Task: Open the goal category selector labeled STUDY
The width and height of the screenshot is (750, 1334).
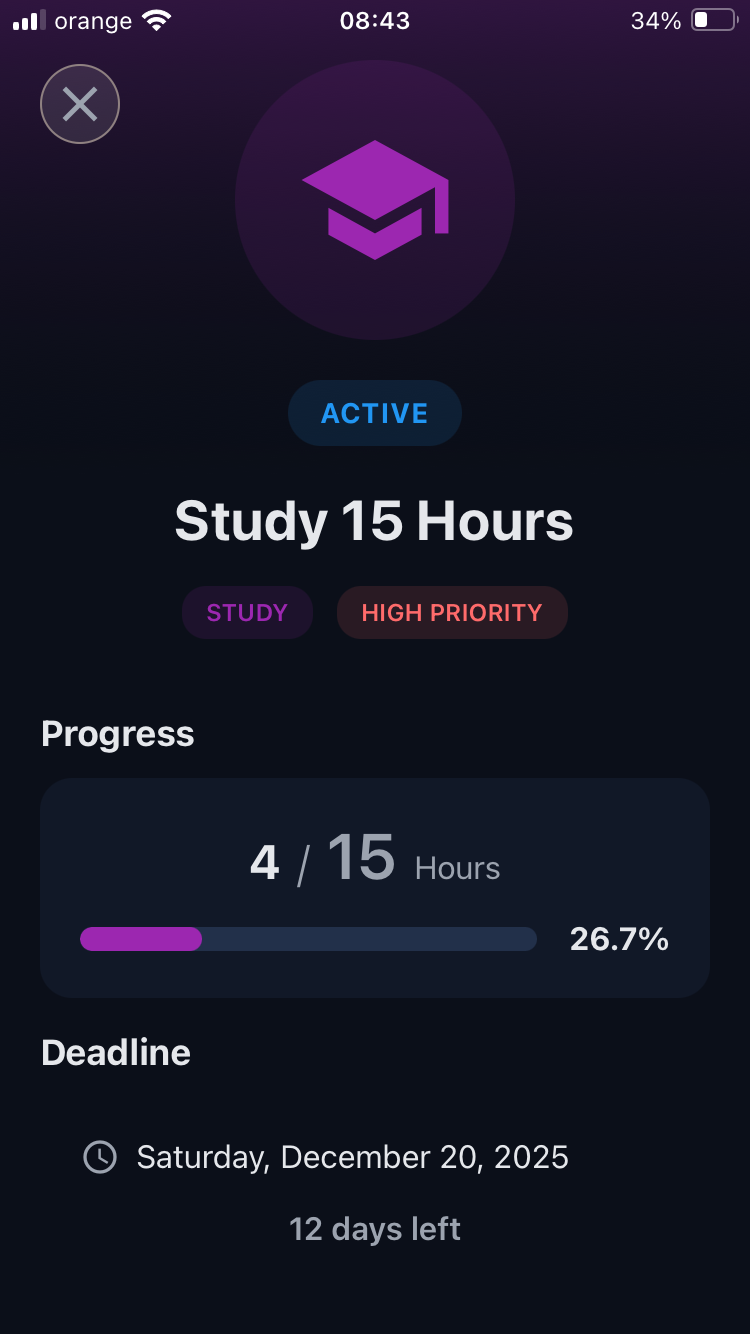Action: pyautogui.click(x=247, y=612)
